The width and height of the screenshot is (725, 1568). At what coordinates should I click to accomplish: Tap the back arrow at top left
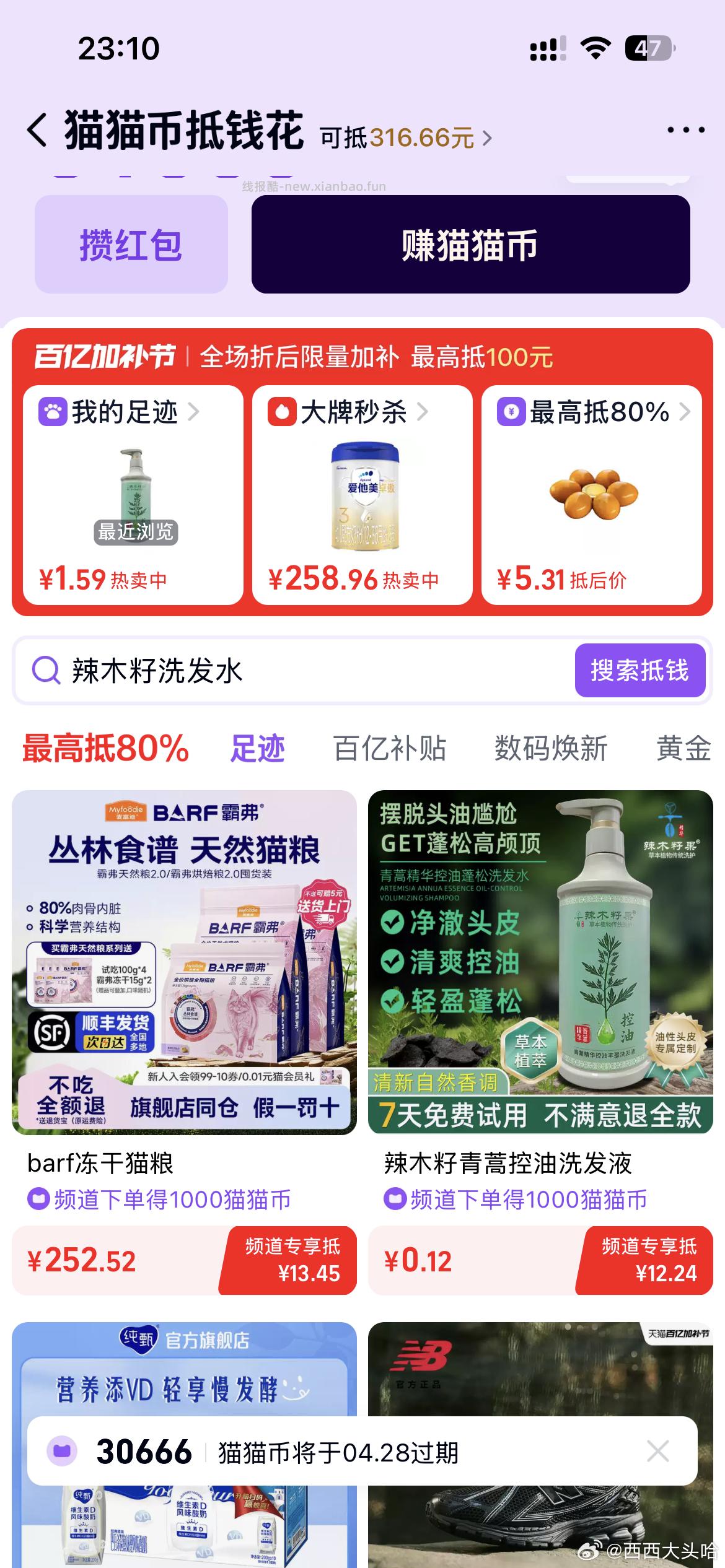click(37, 128)
